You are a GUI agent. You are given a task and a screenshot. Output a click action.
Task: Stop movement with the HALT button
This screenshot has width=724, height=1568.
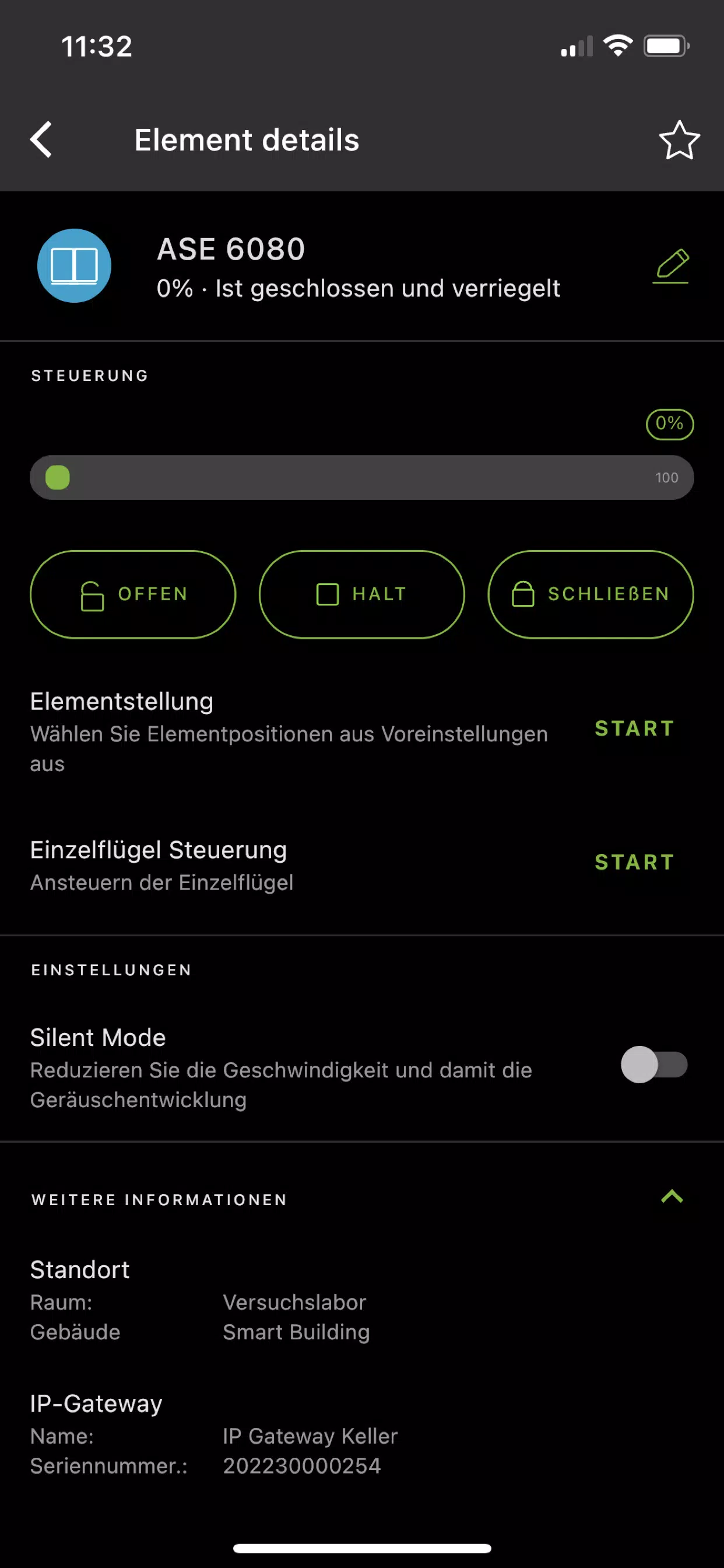361,594
